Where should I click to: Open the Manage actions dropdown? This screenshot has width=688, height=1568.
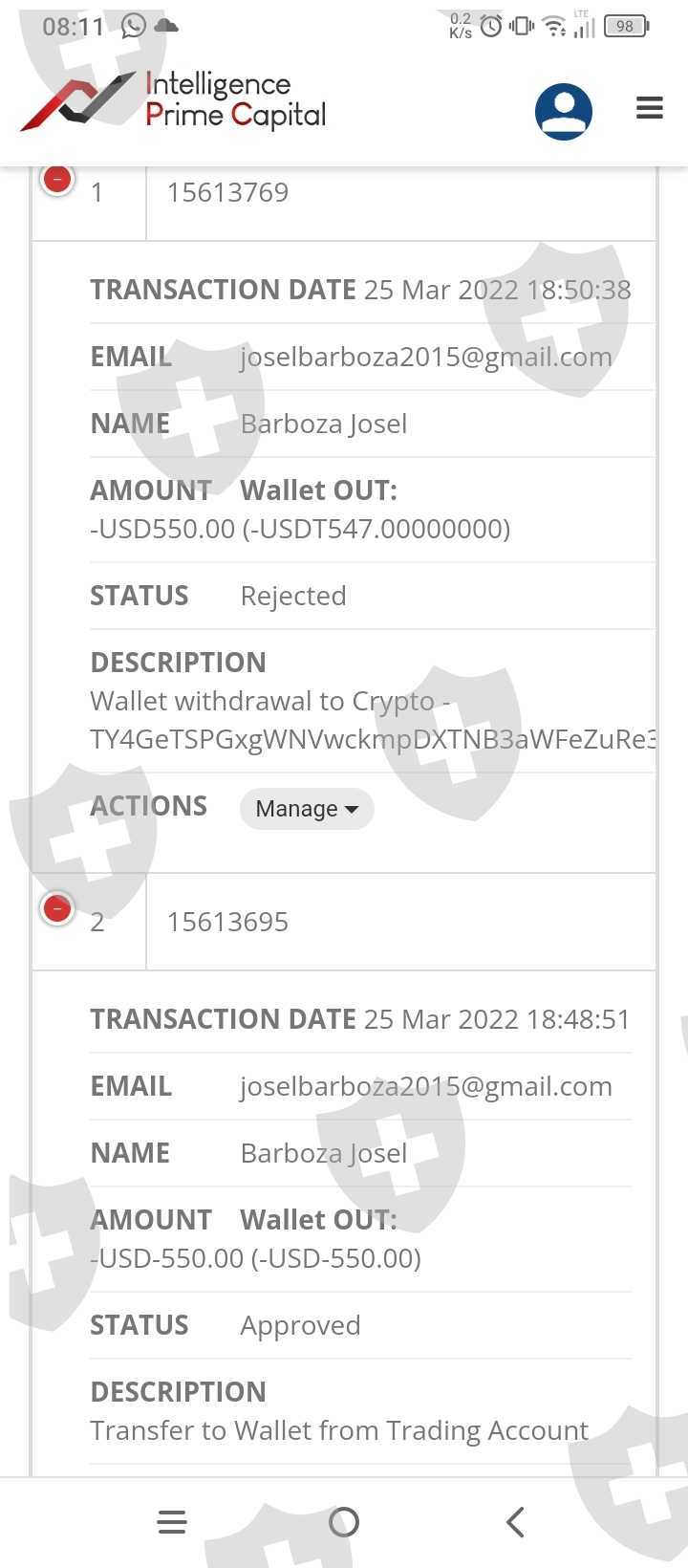click(307, 809)
